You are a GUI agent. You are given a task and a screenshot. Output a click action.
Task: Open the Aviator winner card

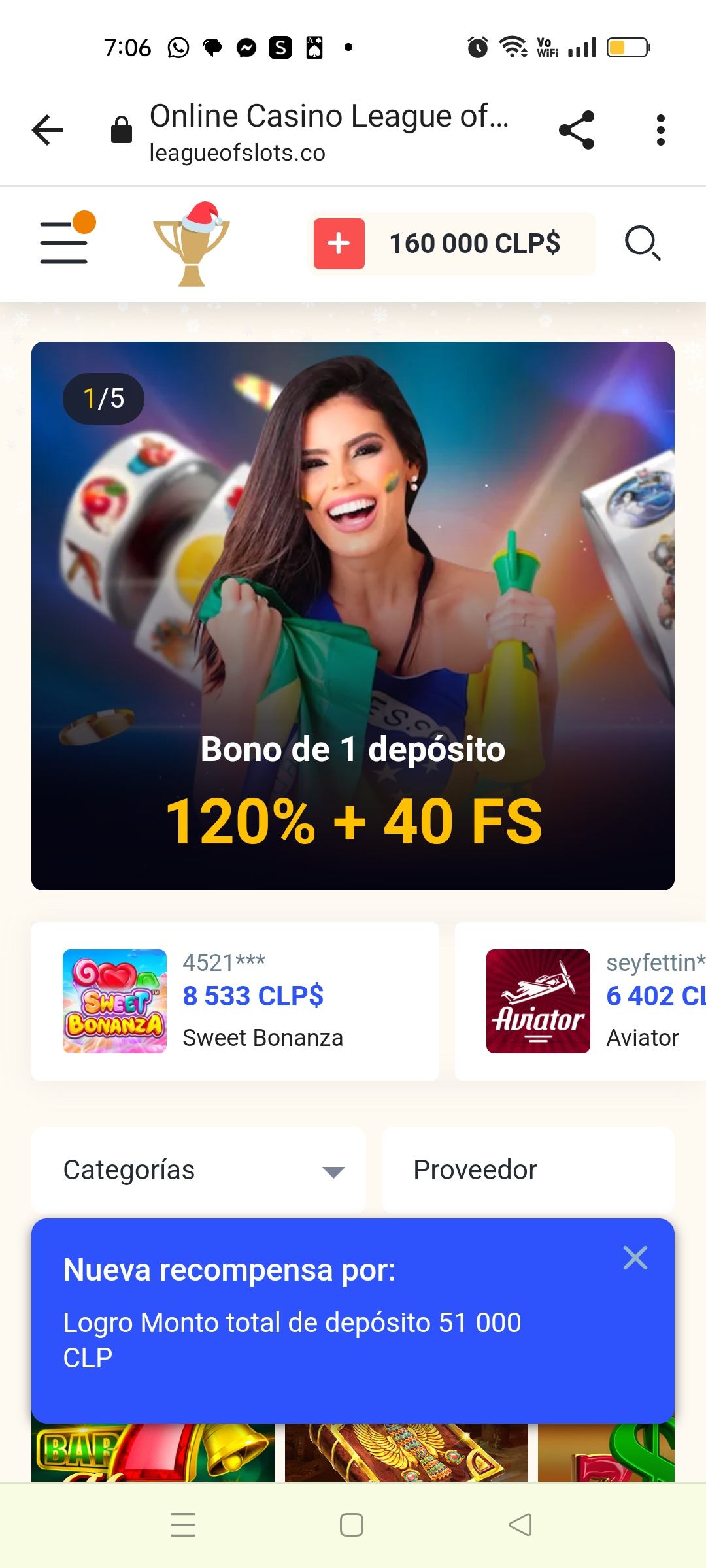pyautogui.click(x=580, y=1000)
